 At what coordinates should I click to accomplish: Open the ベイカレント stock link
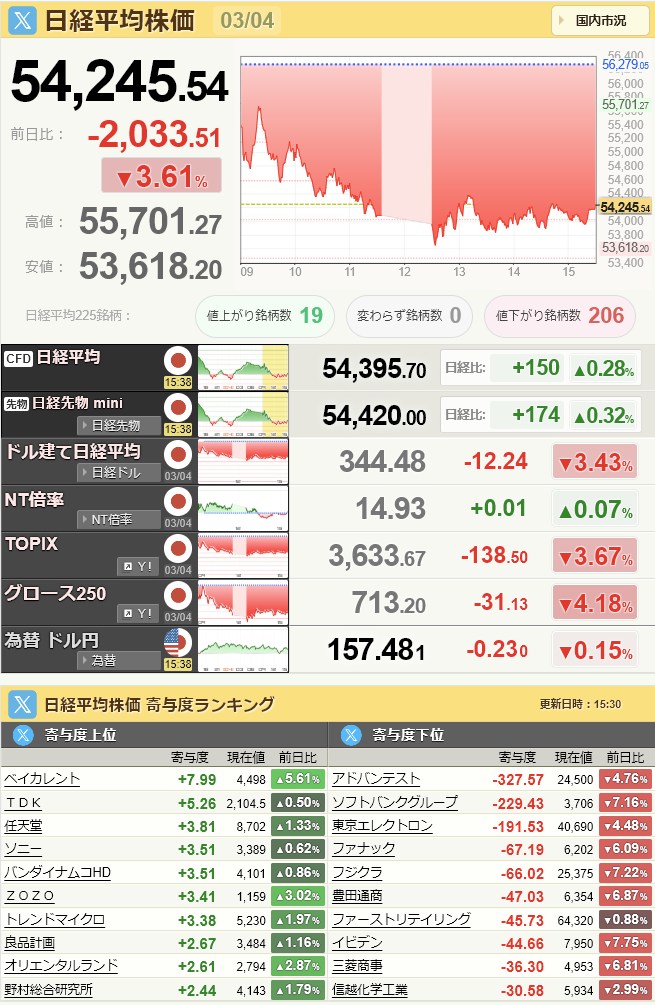click(x=41, y=778)
